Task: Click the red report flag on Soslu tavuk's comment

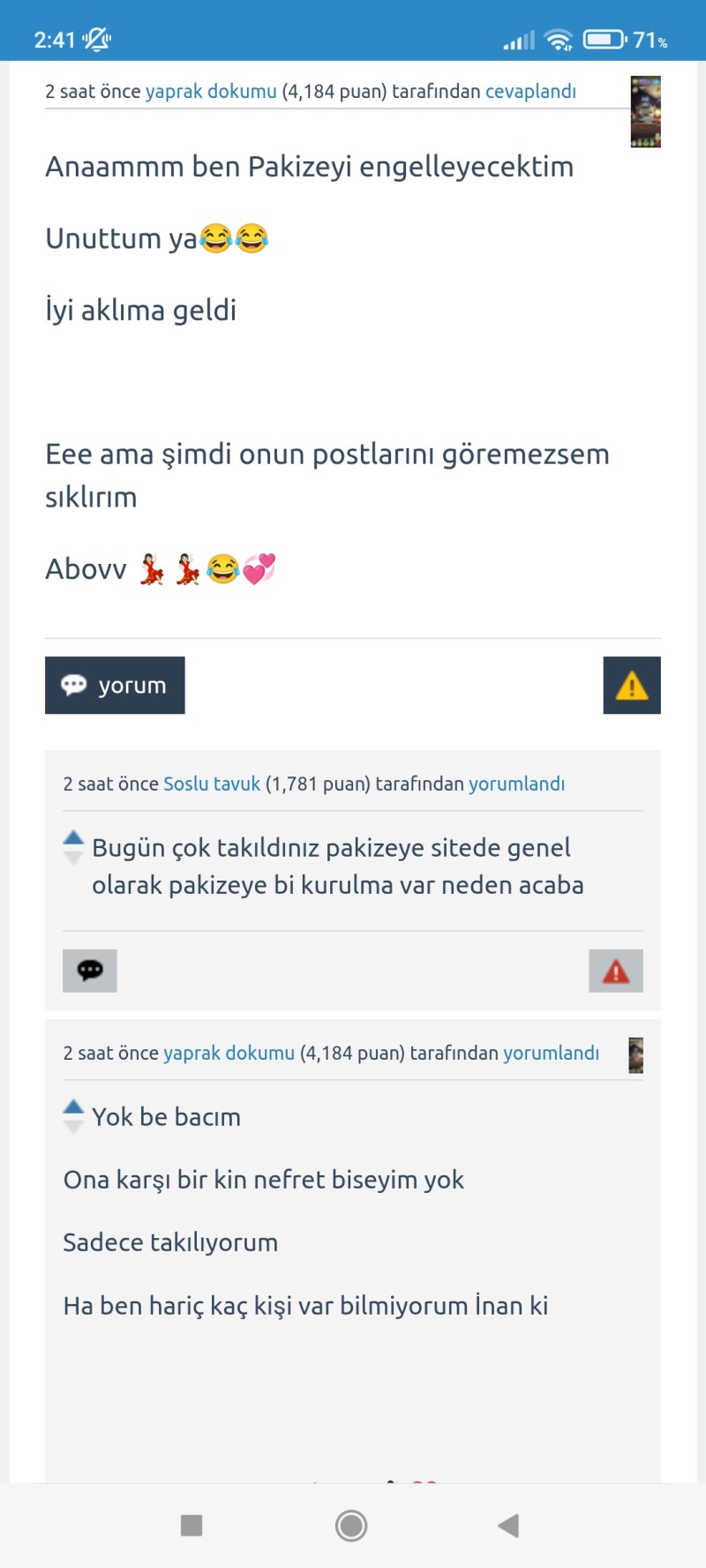Action: point(616,971)
